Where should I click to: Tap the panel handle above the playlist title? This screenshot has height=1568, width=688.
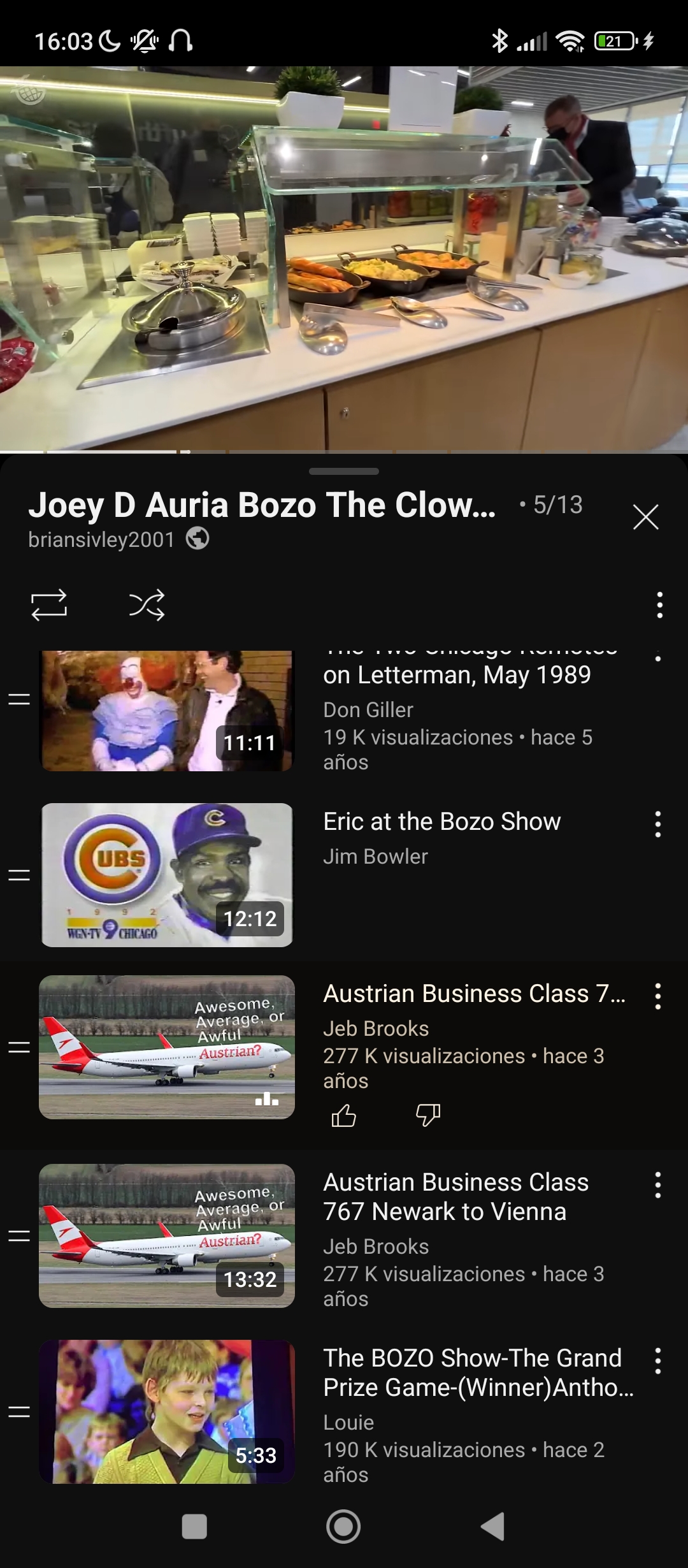coord(344,472)
